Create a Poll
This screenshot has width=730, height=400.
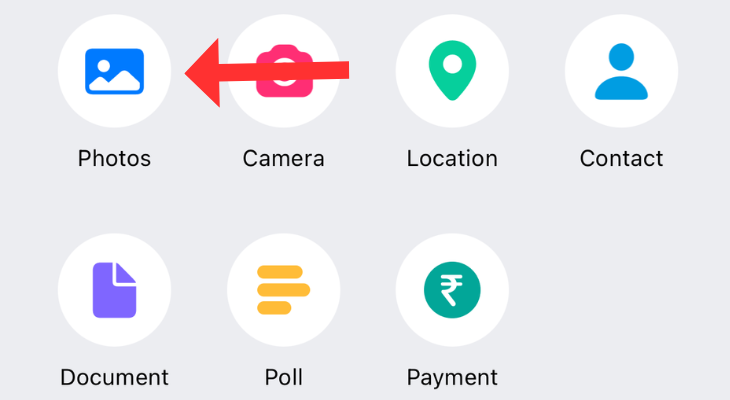tap(284, 290)
